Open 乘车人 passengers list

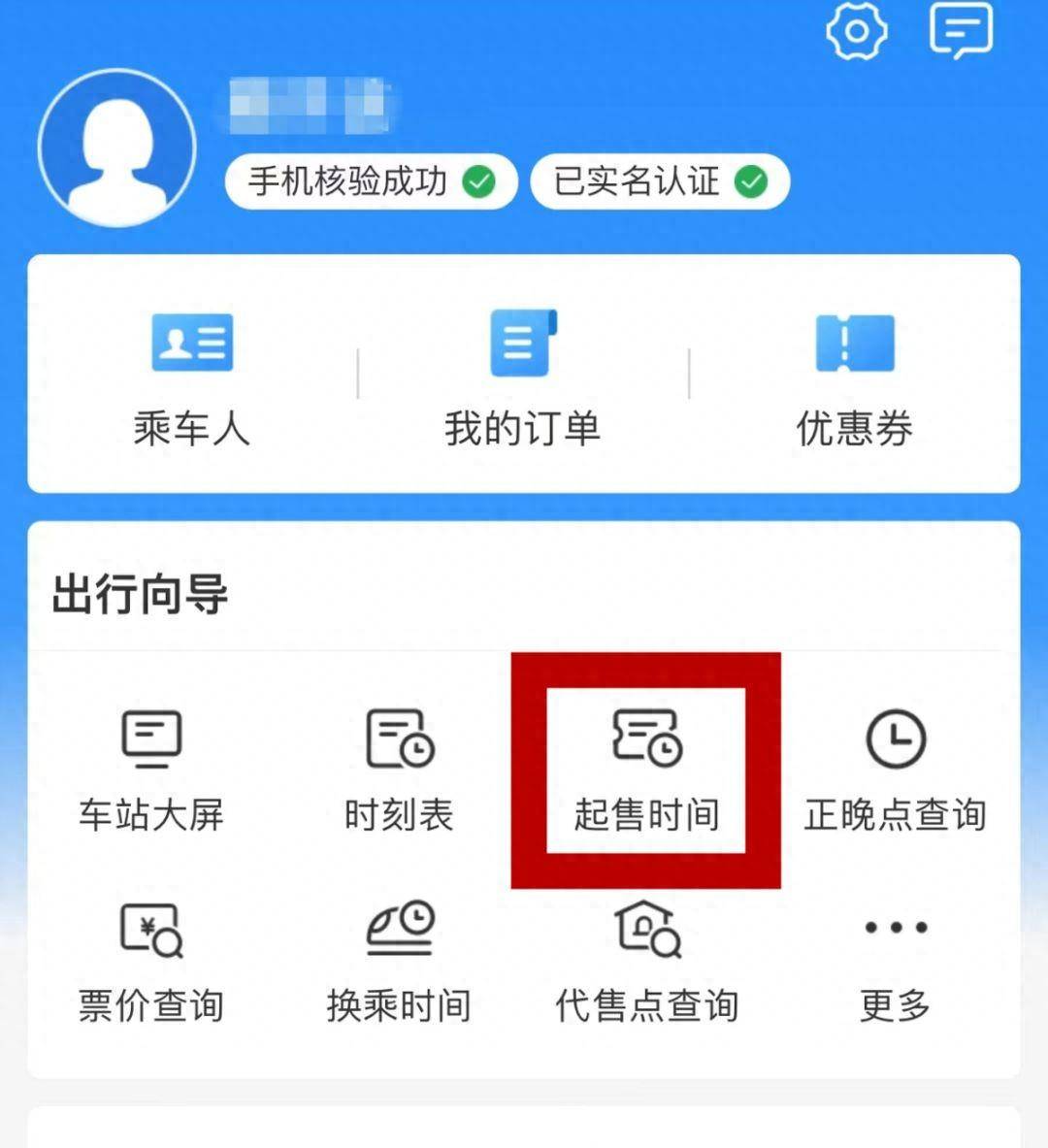[x=192, y=377]
